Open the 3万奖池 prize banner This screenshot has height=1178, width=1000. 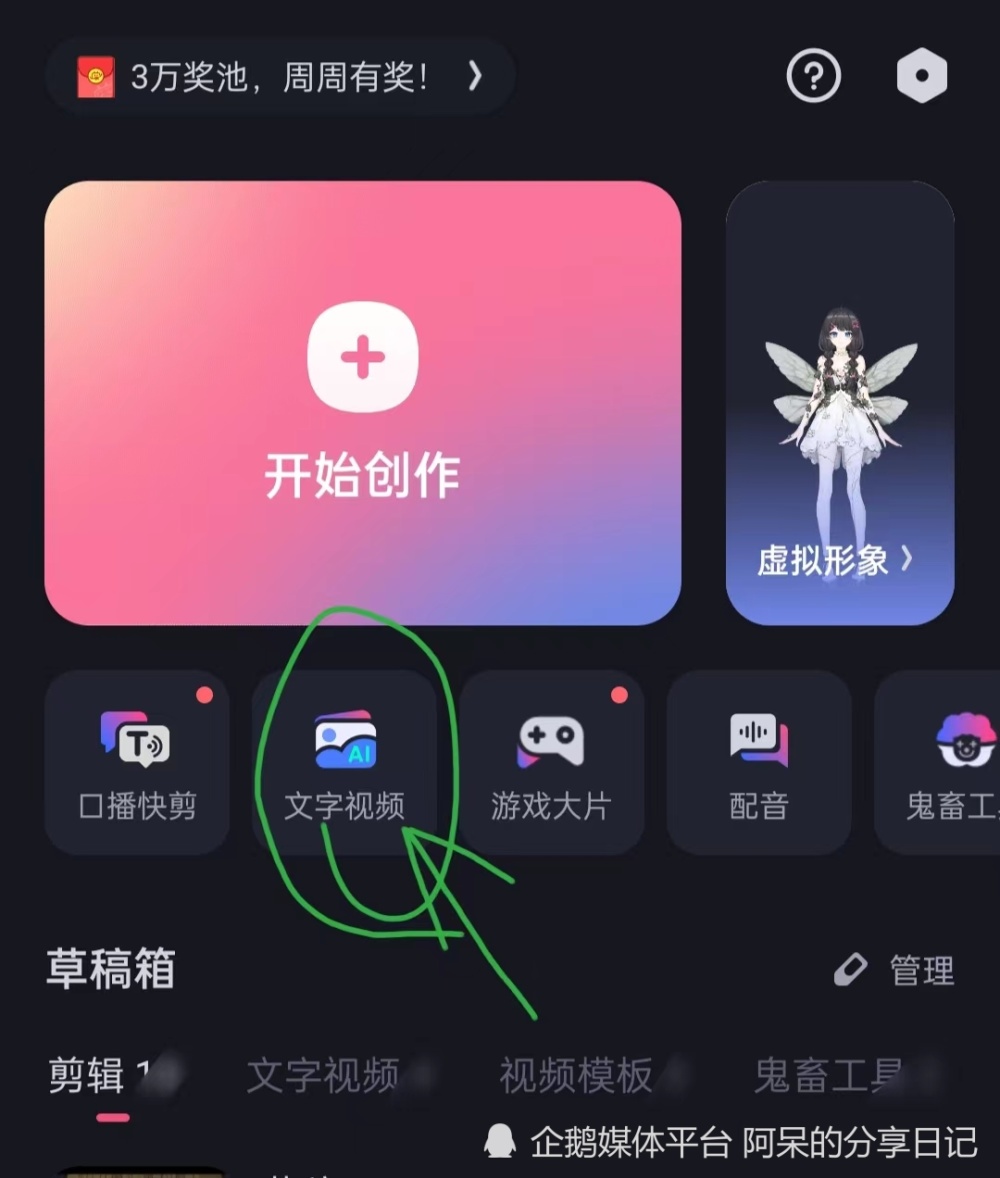tap(280, 77)
